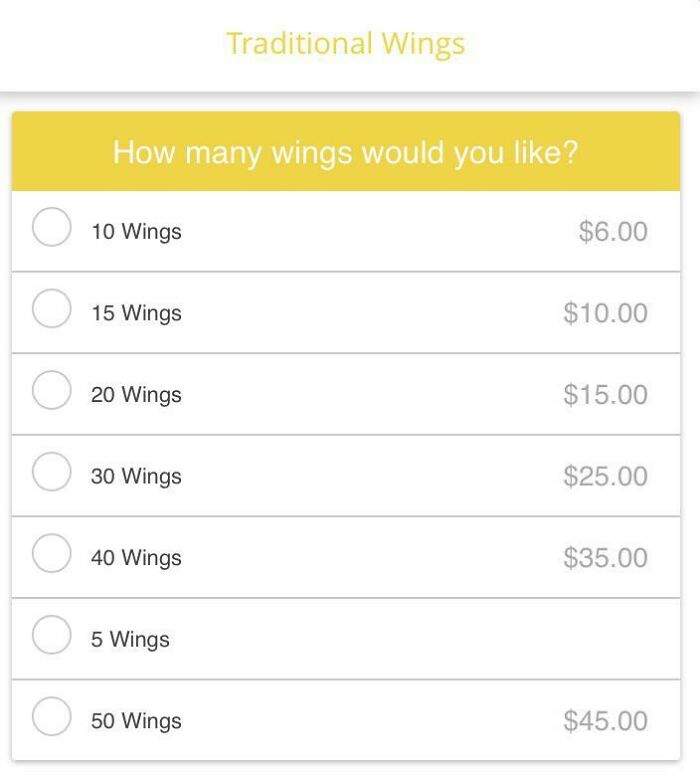The image size is (700, 777).
Task: Select the 10 Wings option
Action: (x=51, y=227)
